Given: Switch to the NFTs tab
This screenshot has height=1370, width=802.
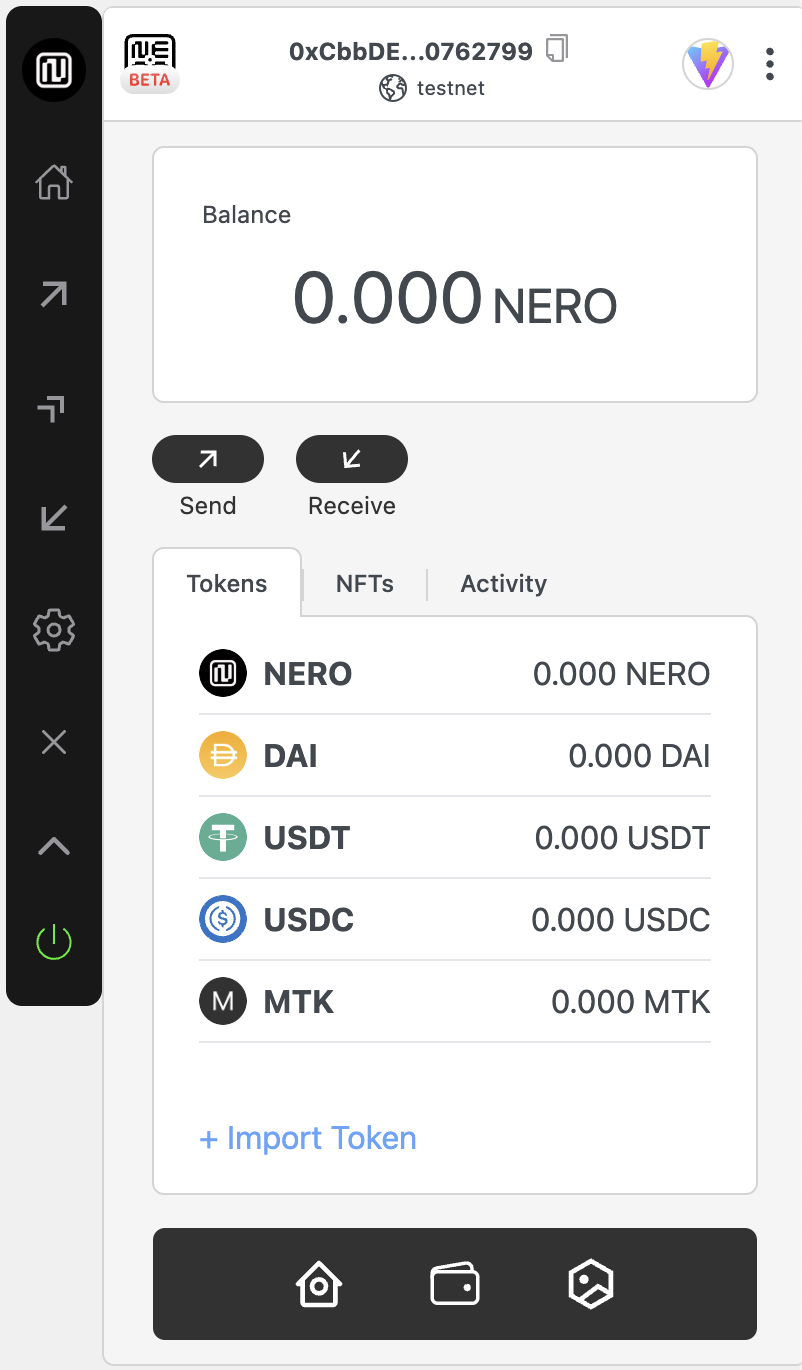Looking at the screenshot, I should pos(365,584).
